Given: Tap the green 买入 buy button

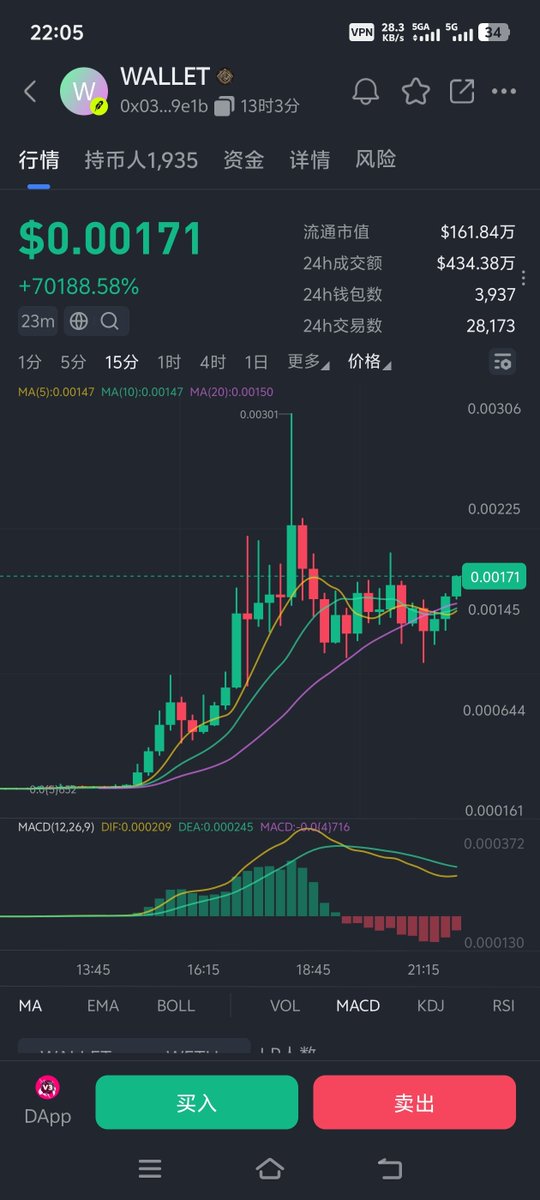Looking at the screenshot, I should pyautogui.click(x=197, y=1103).
